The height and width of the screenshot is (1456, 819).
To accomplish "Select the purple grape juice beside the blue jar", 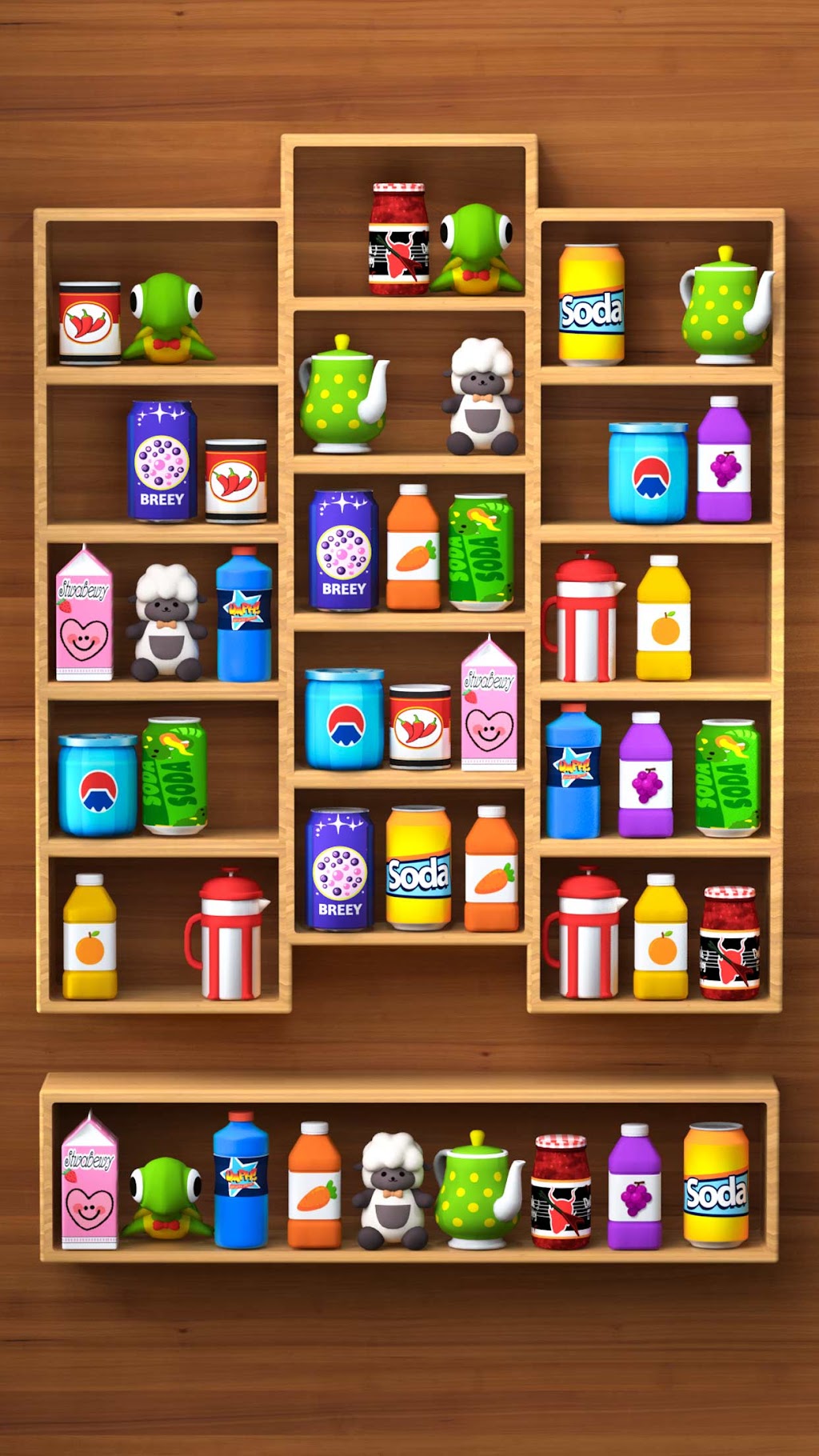I will 724,459.
